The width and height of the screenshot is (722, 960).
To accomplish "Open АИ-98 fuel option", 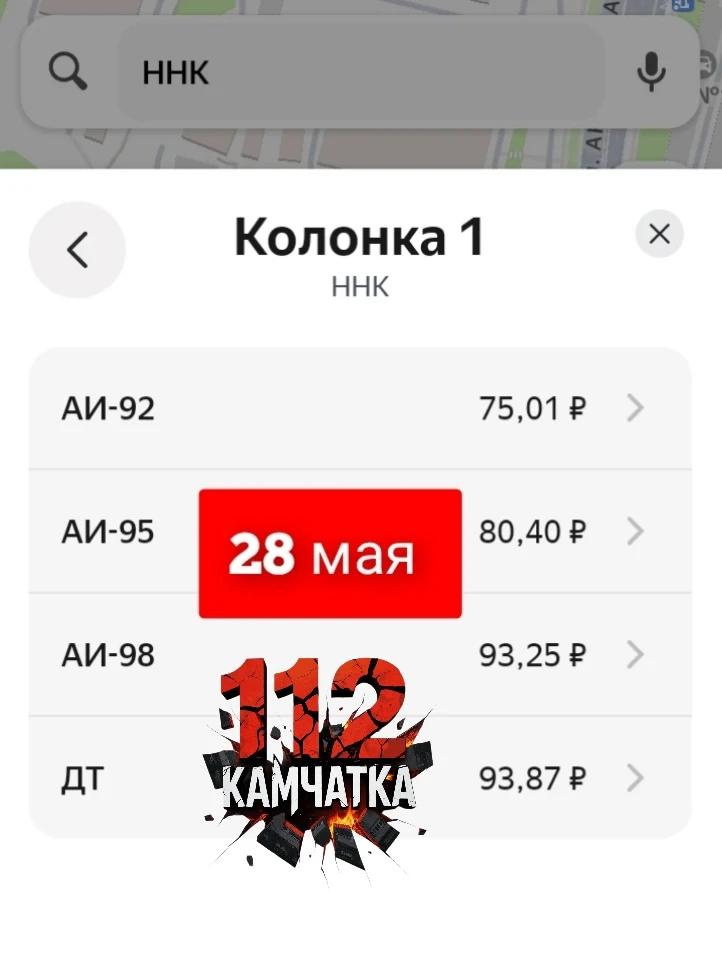I will pos(360,654).
